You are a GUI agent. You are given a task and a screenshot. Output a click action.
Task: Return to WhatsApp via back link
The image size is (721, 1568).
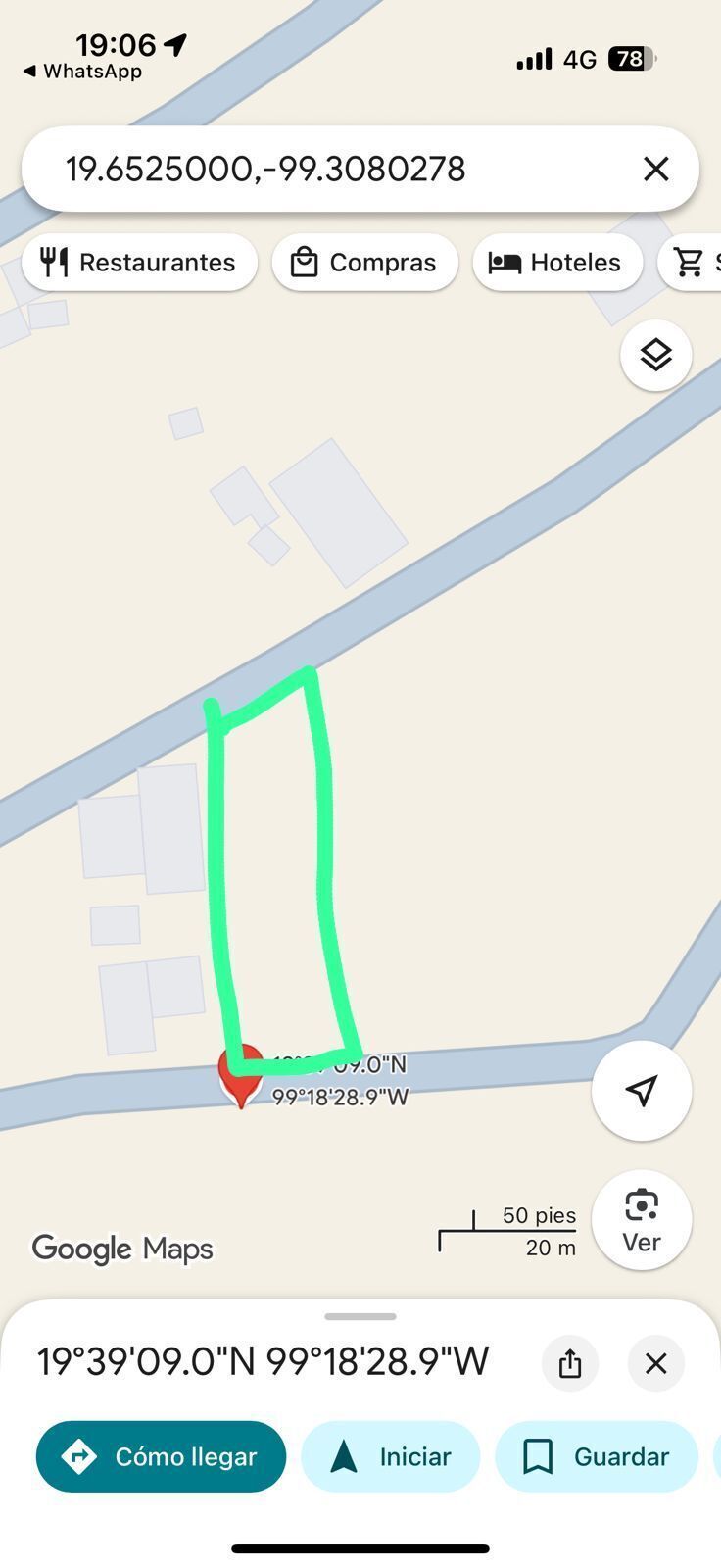pyautogui.click(x=83, y=72)
